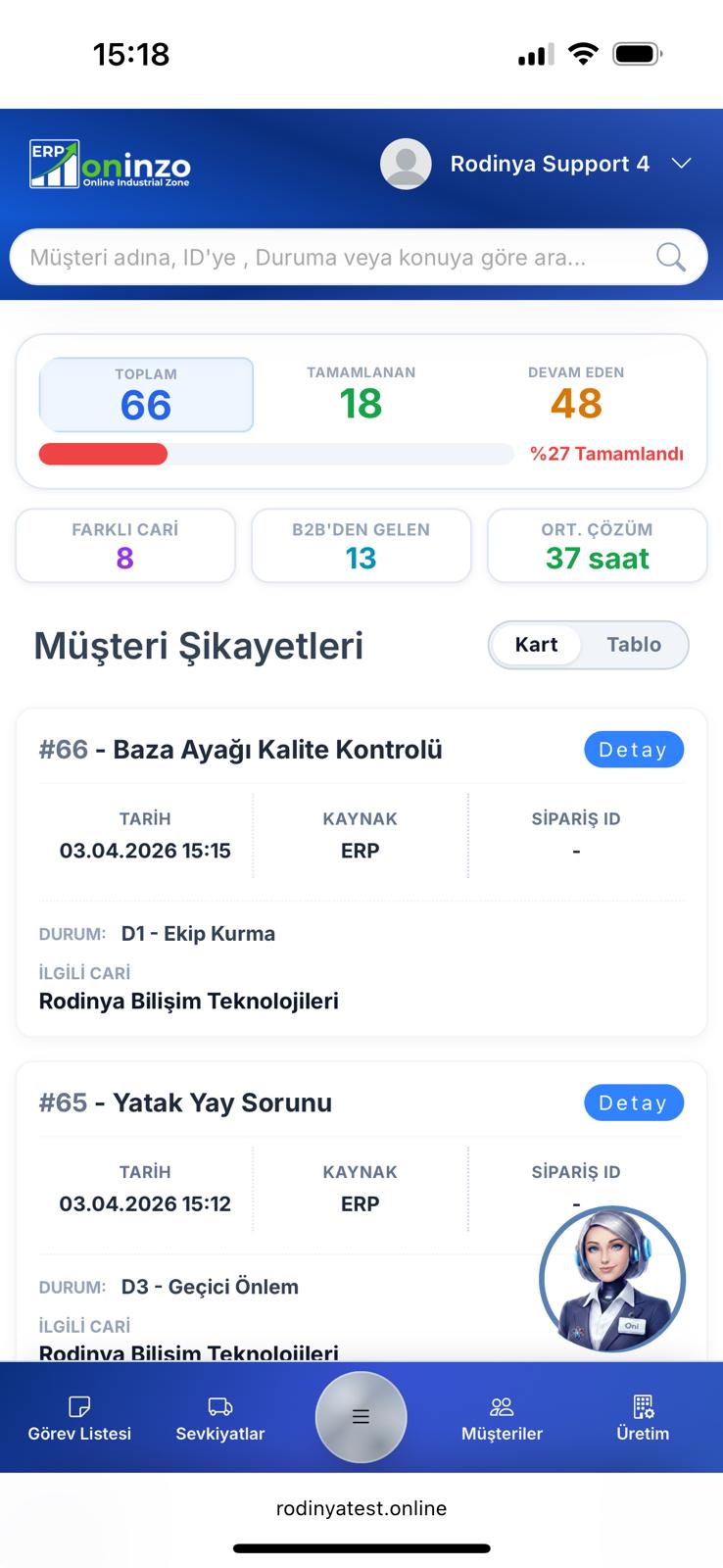
Task: Open Detay for Baza Ayağı Kalite Kontrolü
Action: click(633, 749)
